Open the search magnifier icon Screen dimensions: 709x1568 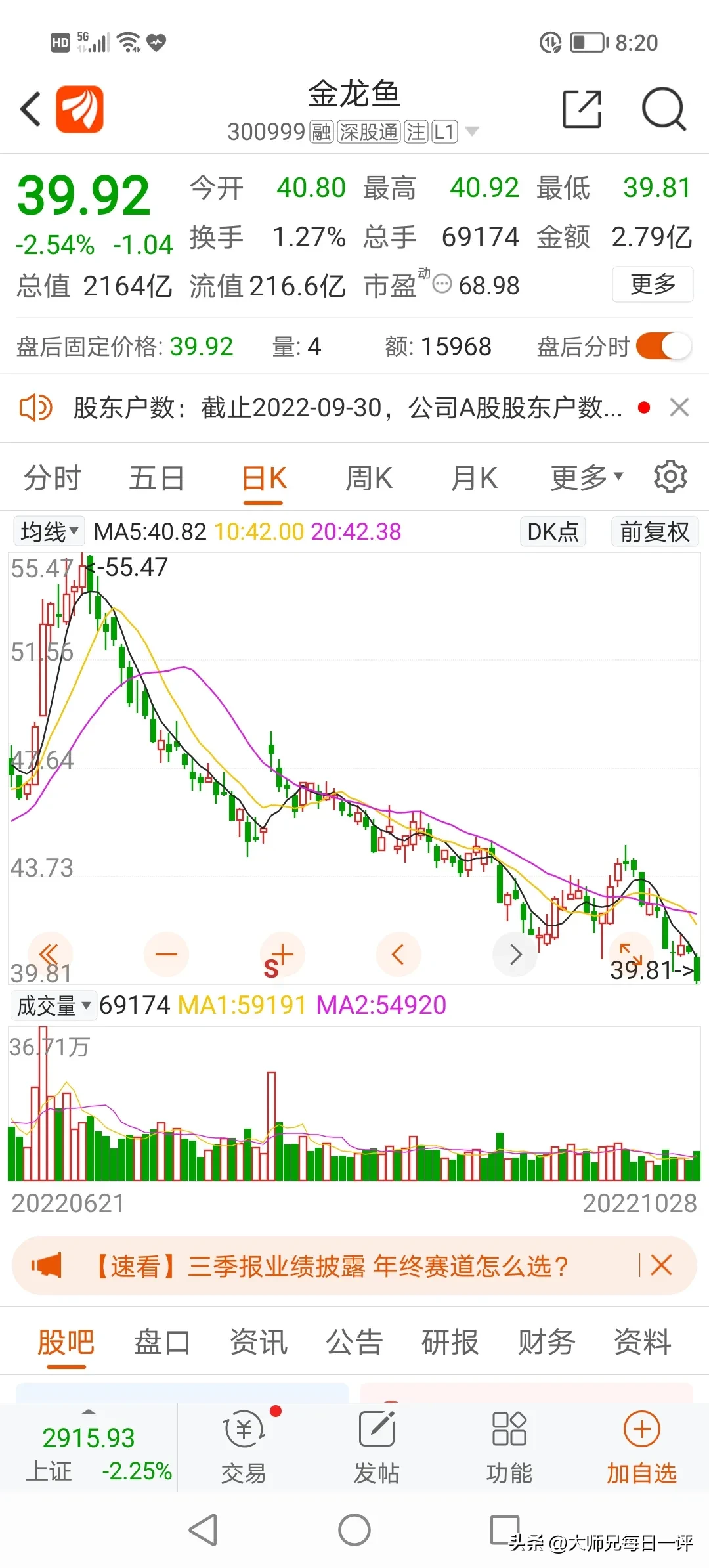[663, 109]
